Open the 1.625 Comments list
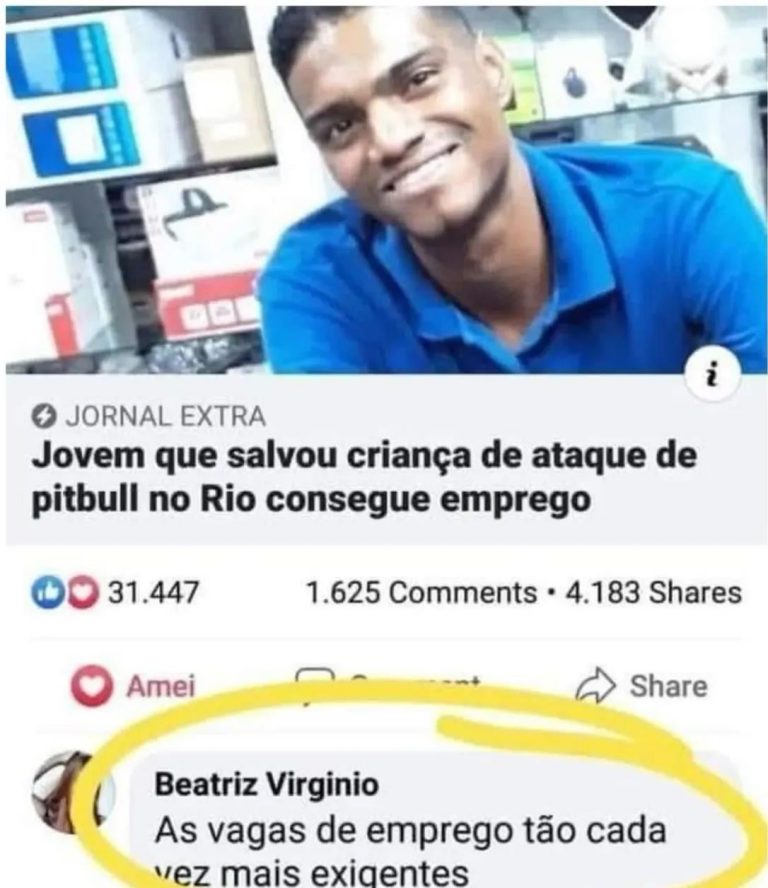768x888 pixels. coord(421,592)
